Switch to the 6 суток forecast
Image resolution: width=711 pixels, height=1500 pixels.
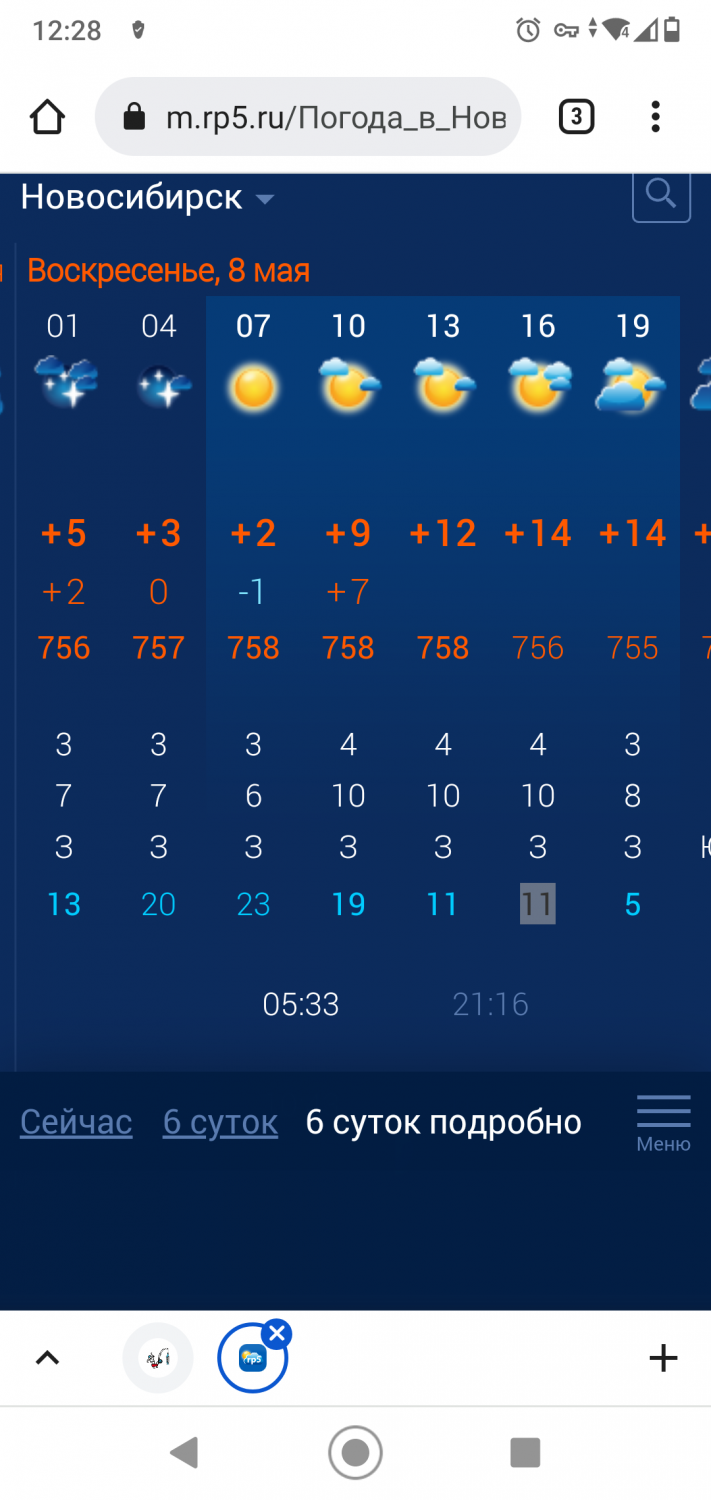(220, 1122)
